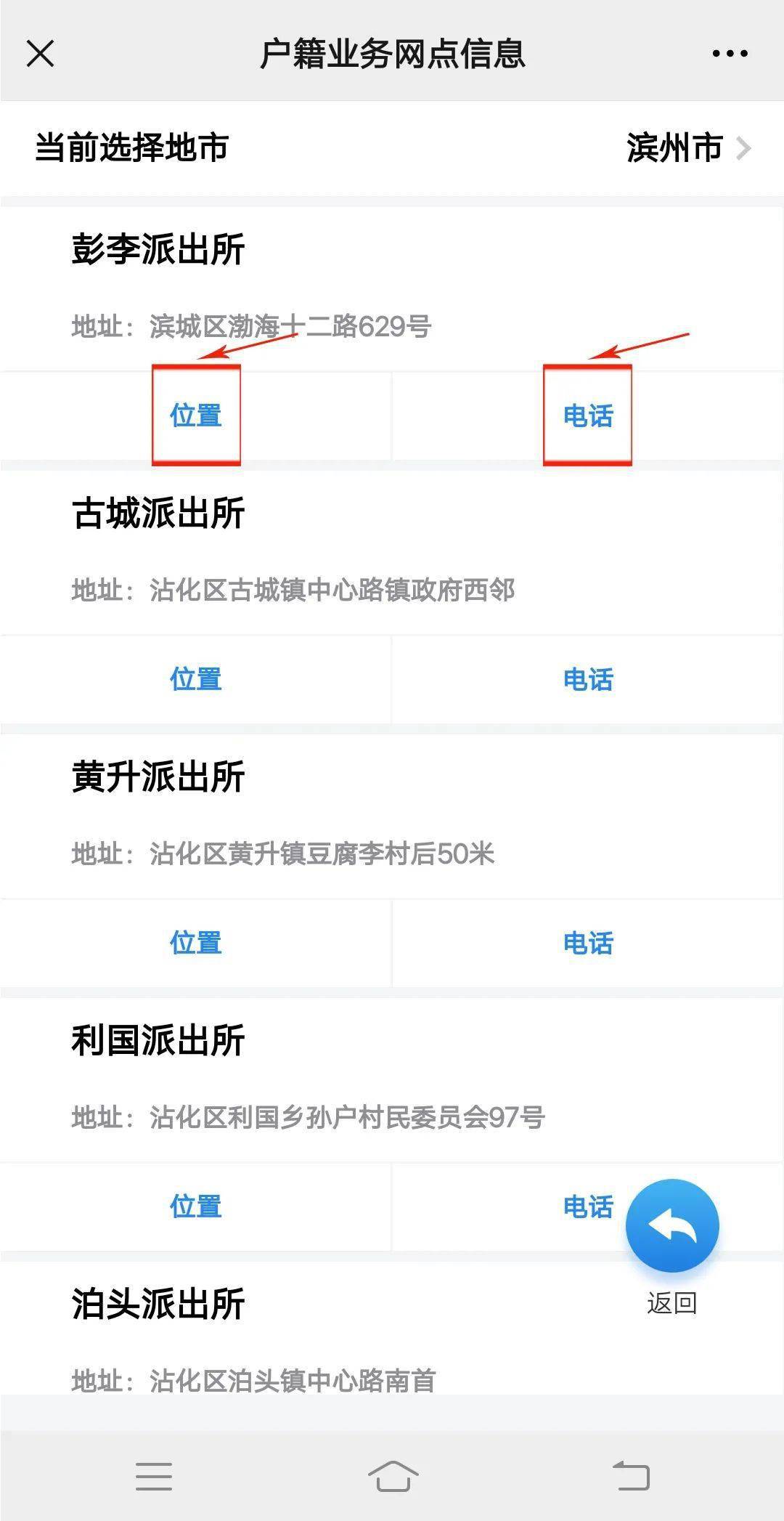Open the three-dot overflow menu
The height and width of the screenshot is (1521, 784).
[729, 53]
